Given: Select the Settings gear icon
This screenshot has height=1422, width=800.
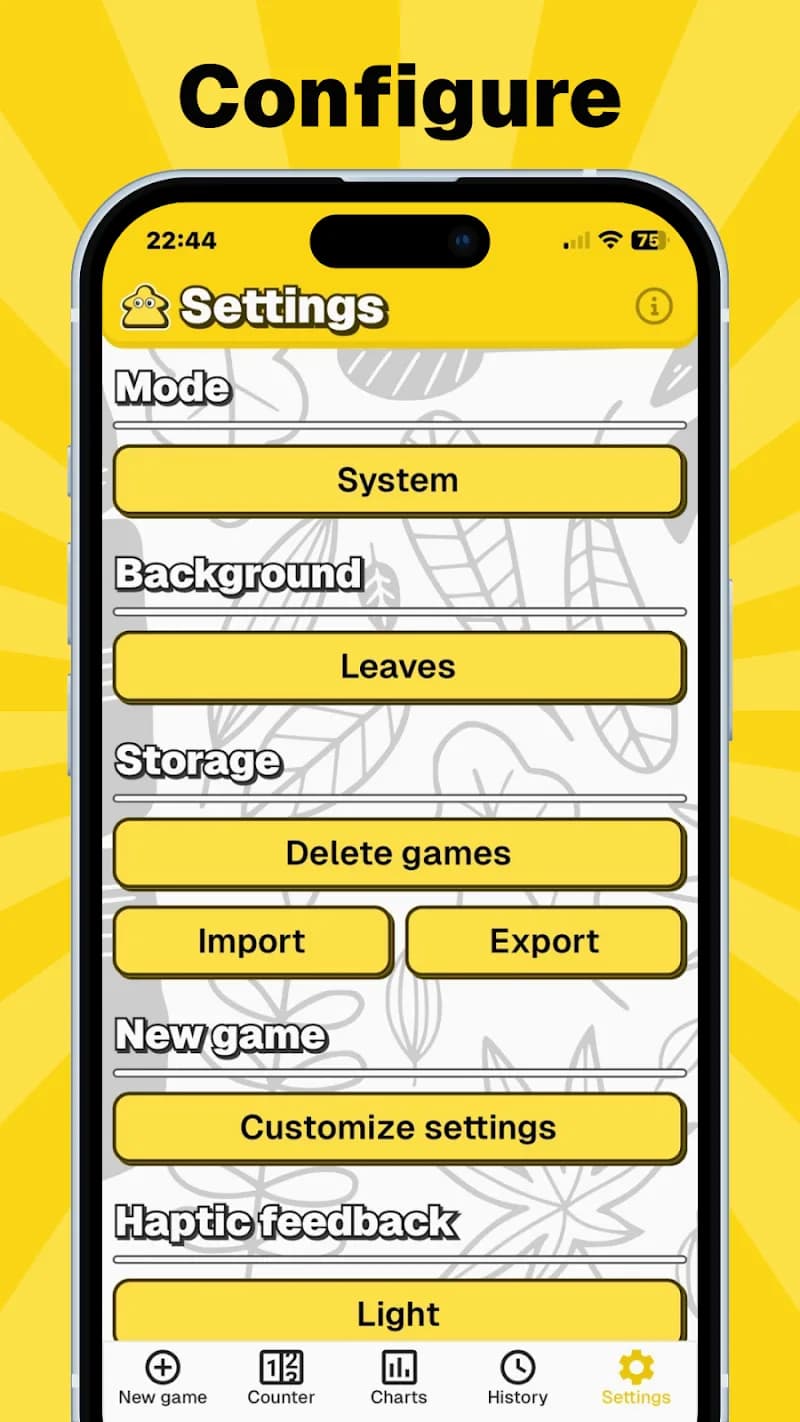Looking at the screenshot, I should (x=635, y=1363).
